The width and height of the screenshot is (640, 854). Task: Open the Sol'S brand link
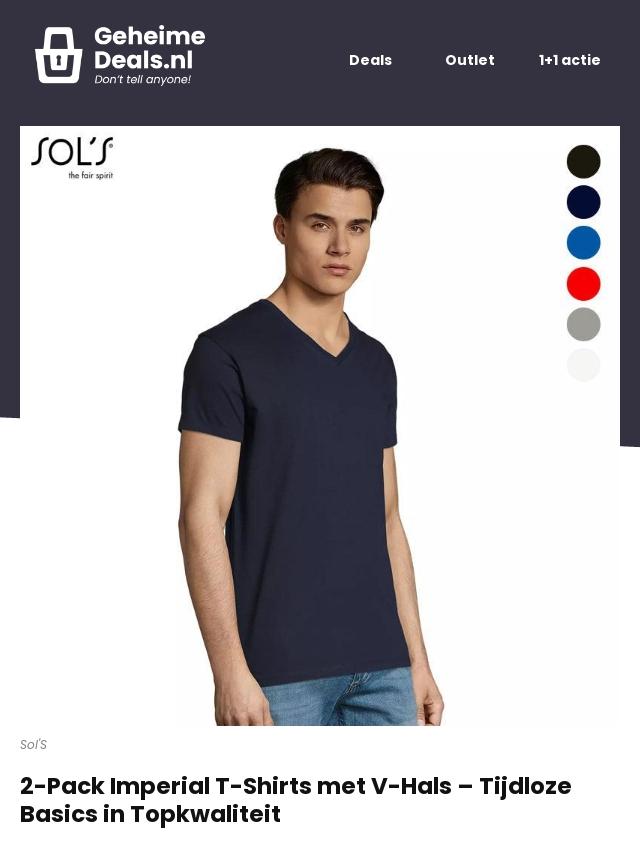(34, 745)
